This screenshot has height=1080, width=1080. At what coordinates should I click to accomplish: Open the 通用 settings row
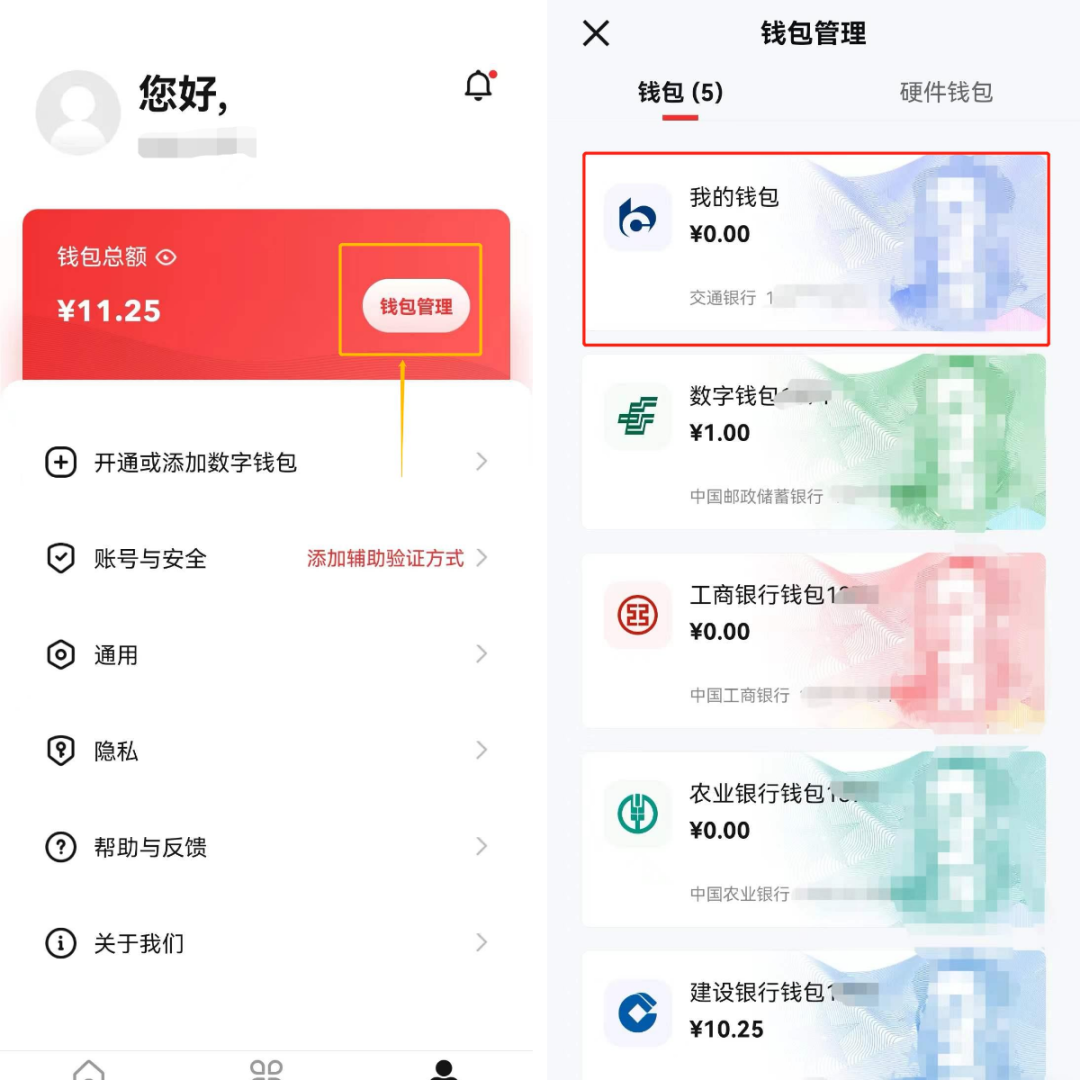point(266,656)
